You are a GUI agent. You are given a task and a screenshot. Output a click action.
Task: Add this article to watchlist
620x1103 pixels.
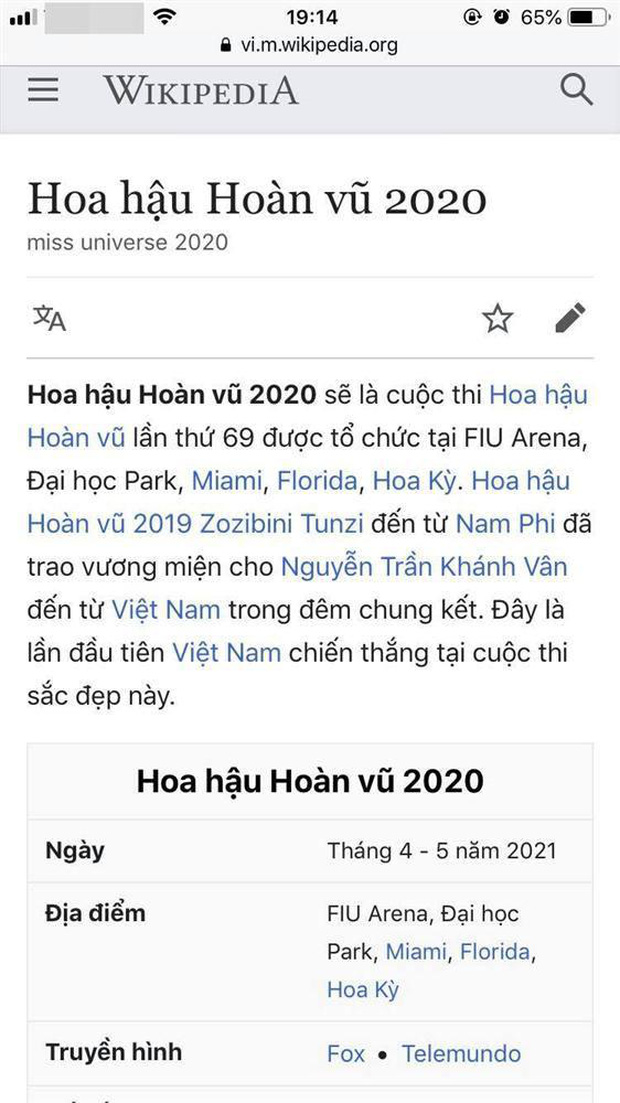pyautogui.click(x=497, y=319)
